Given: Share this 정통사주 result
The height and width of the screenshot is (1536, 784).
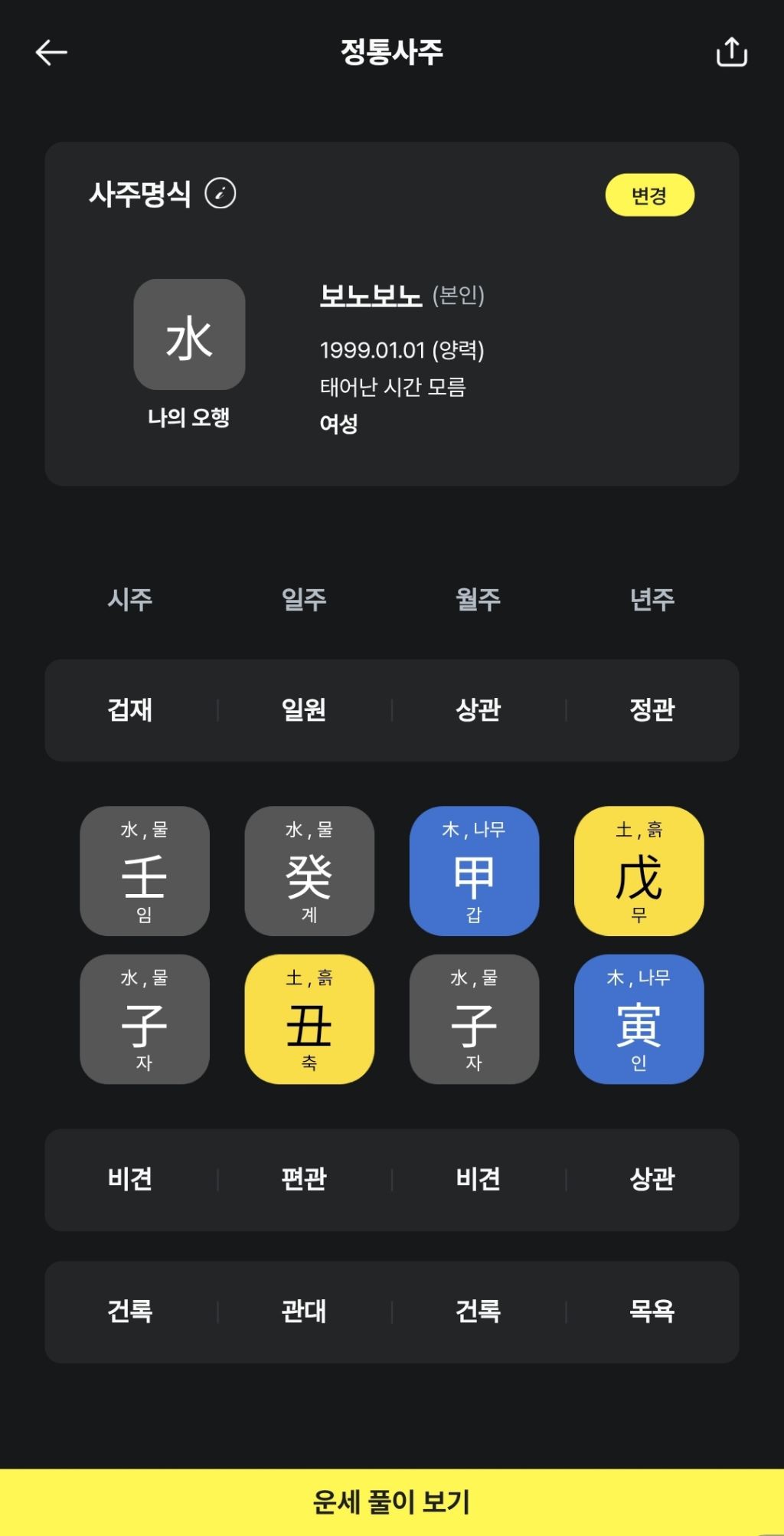Looking at the screenshot, I should tap(731, 52).
